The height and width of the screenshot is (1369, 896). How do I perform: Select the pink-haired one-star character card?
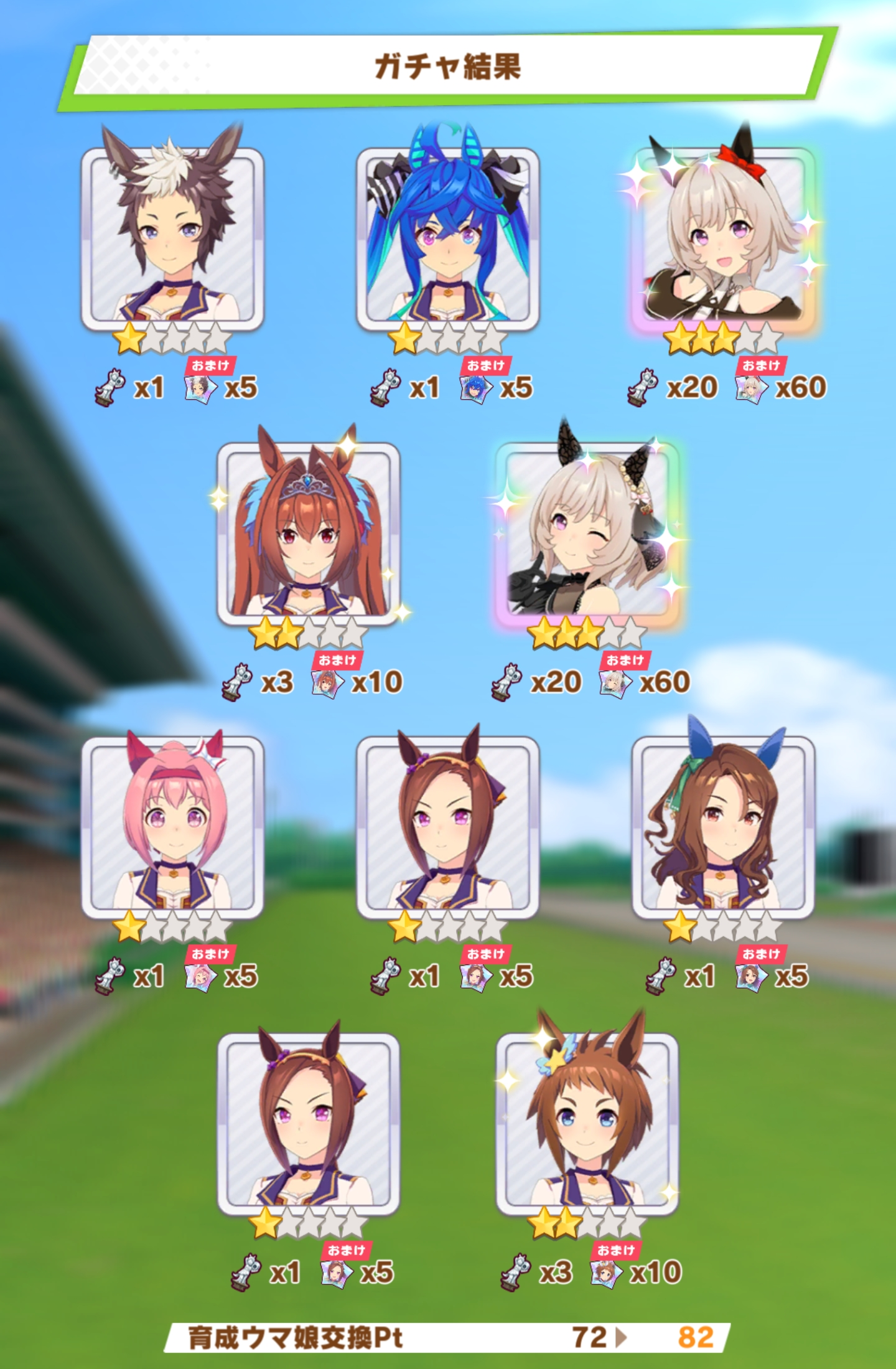tap(172, 828)
